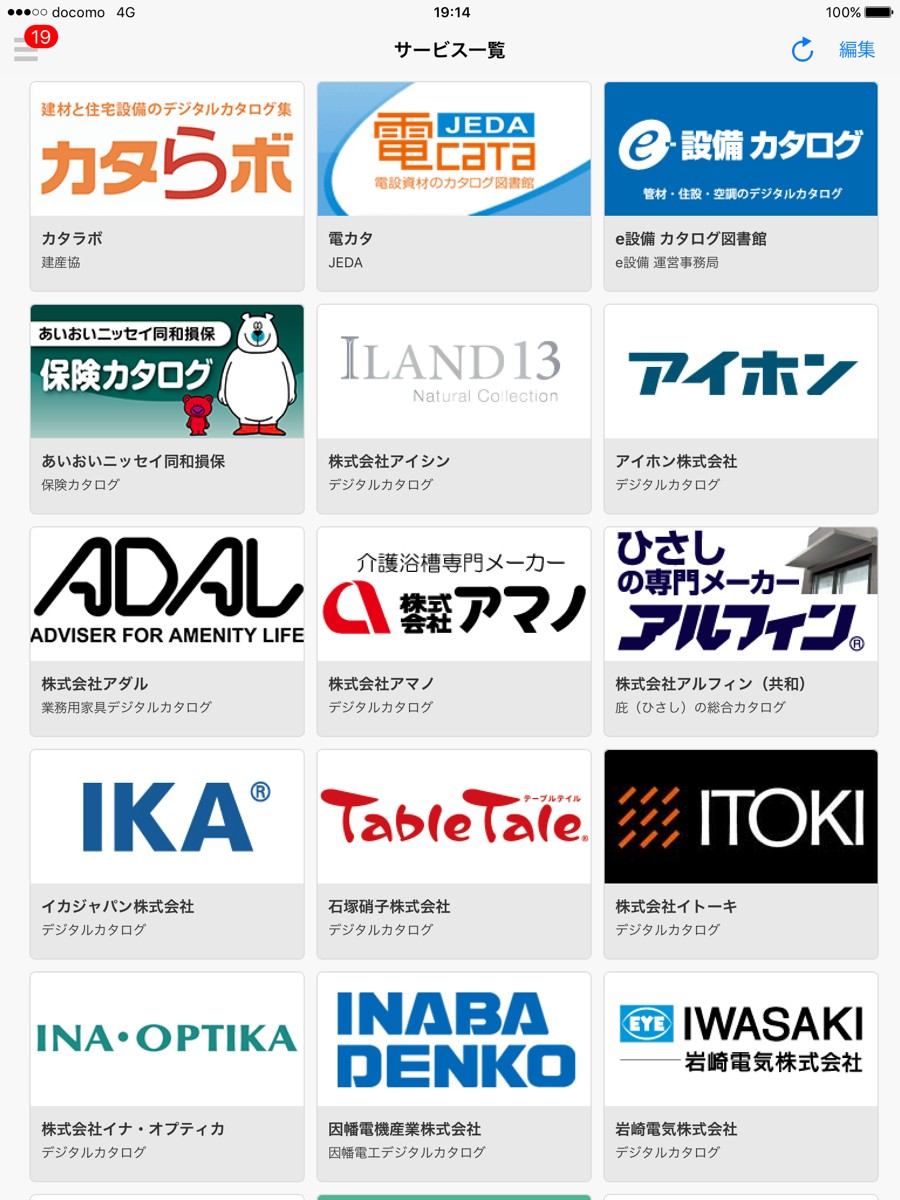Open the 電カタ JEDA card
This screenshot has height=1200, width=900.
pyautogui.click(x=454, y=186)
